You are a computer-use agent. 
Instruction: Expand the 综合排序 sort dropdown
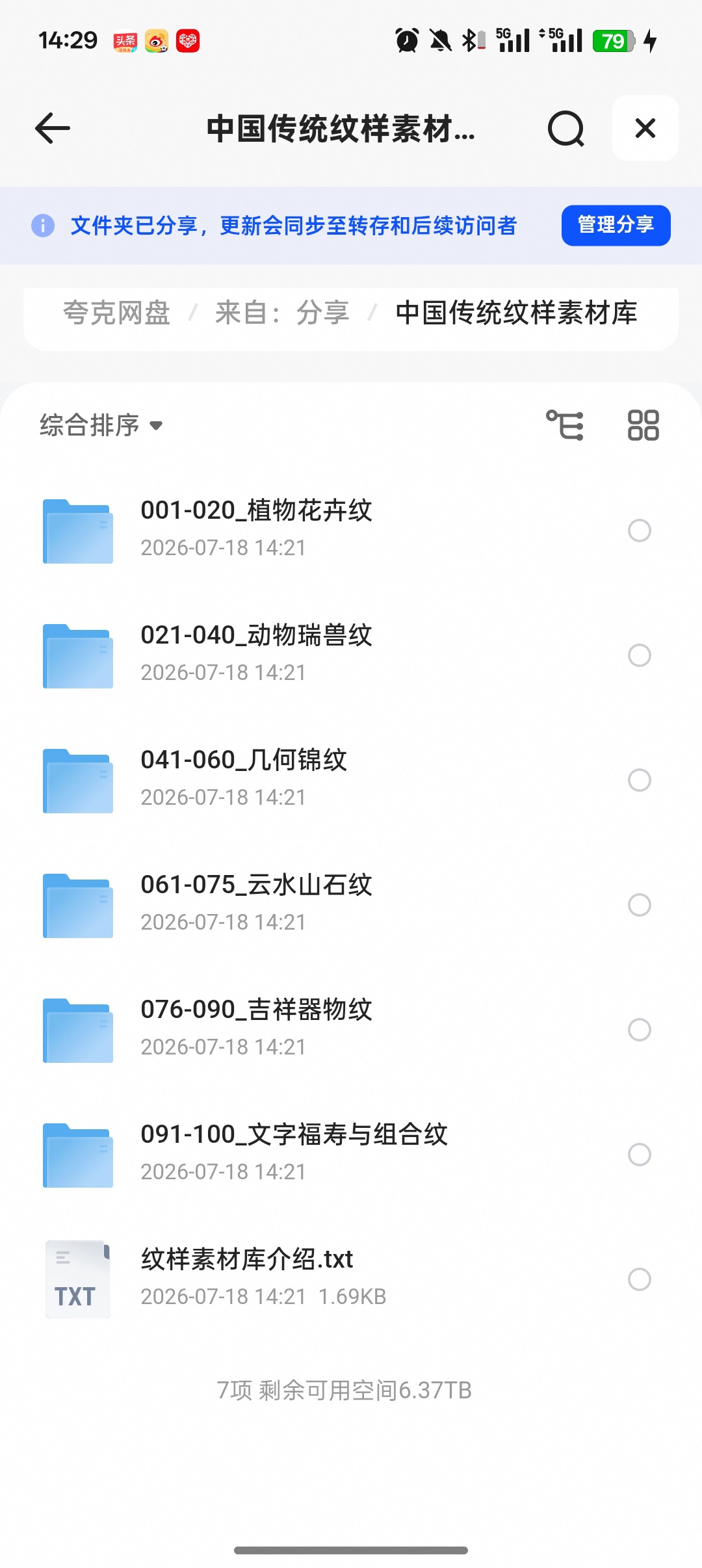(101, 425)
